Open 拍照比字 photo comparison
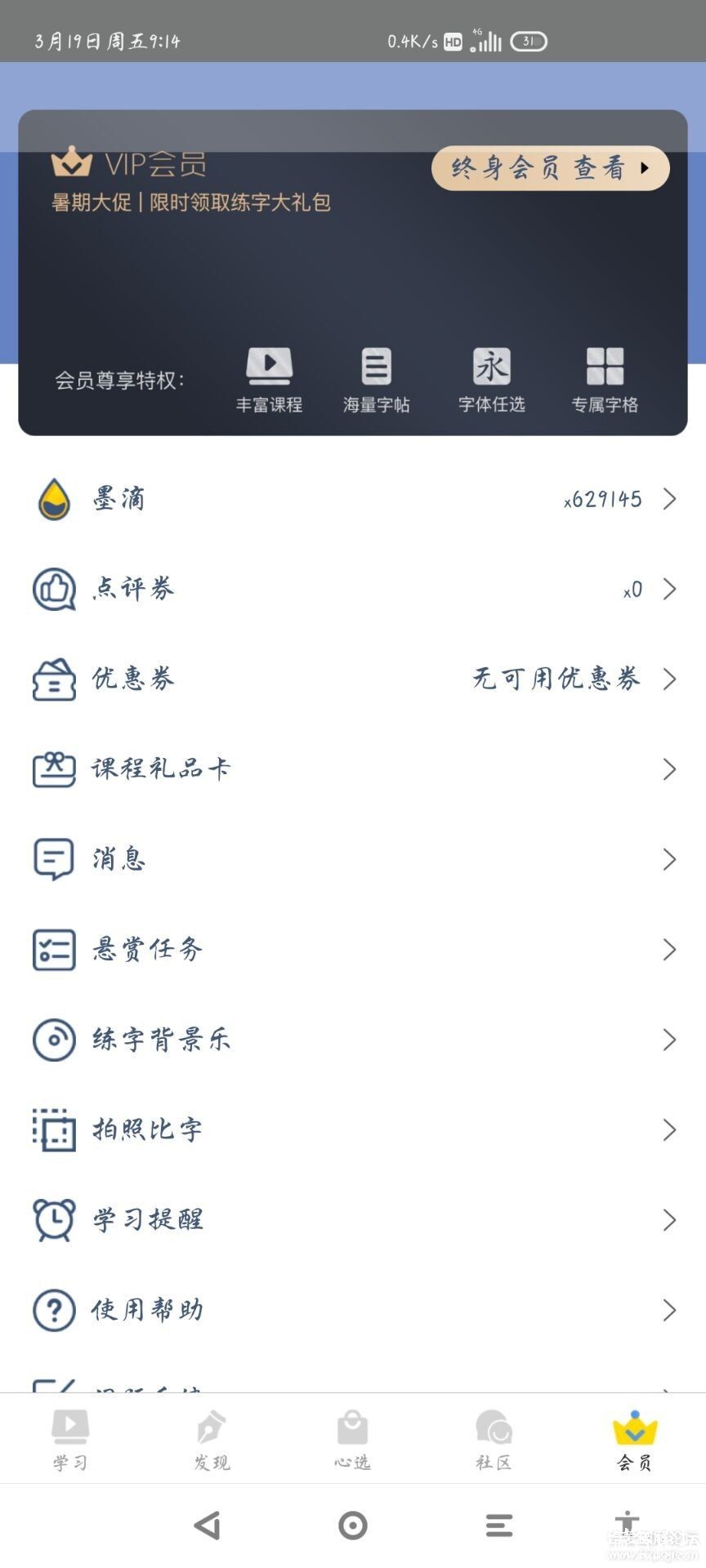 pos(353,1130)
